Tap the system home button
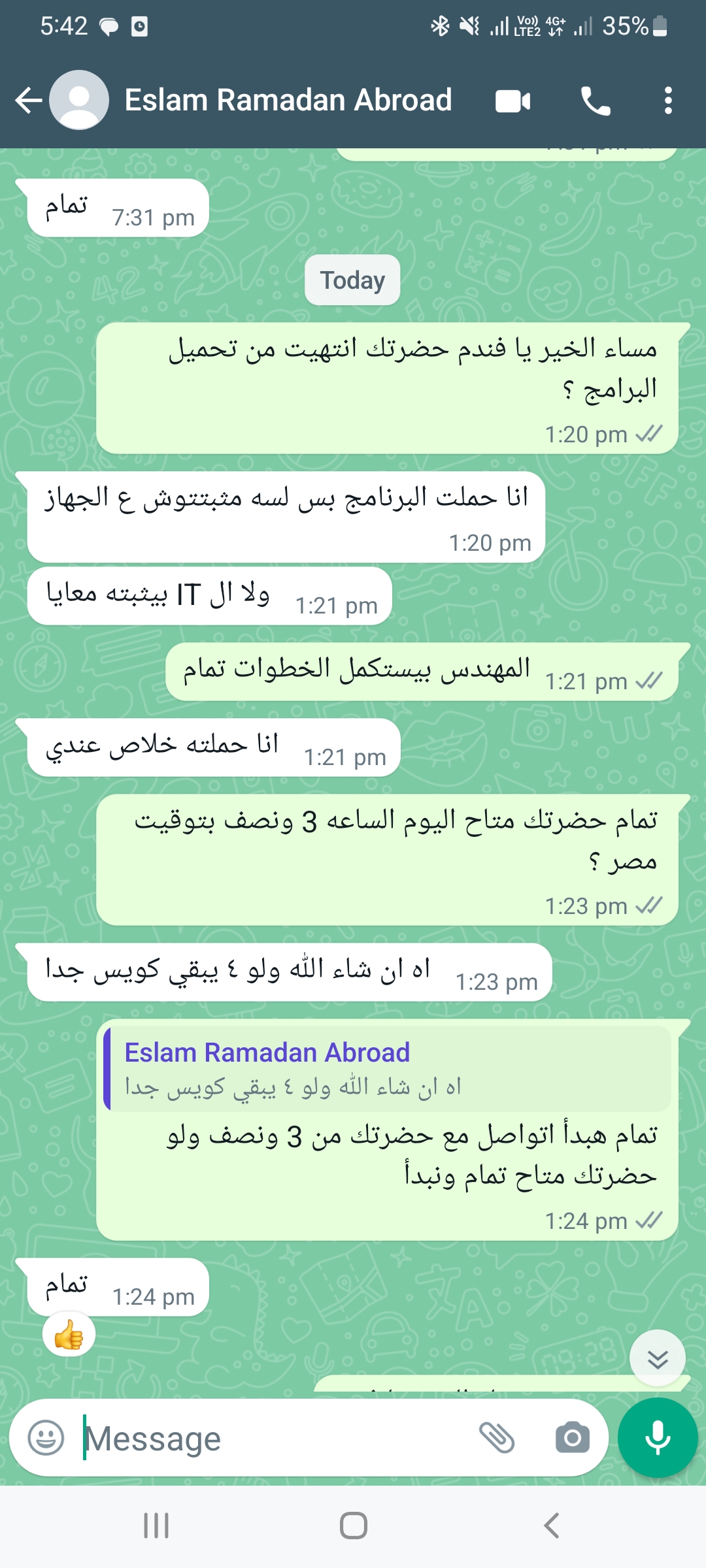 pyautogui.click(x=353, y=1526)
